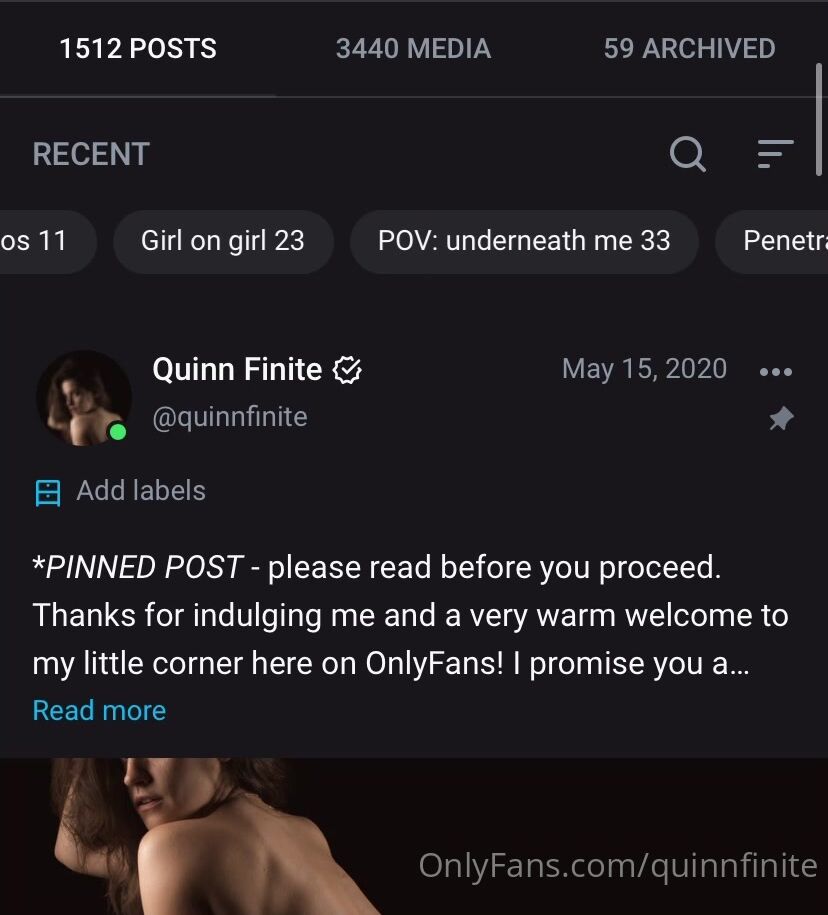Open the pinned post's three-dot menu
The width and height of the screenshot is (828, 915).
(776, 371)
